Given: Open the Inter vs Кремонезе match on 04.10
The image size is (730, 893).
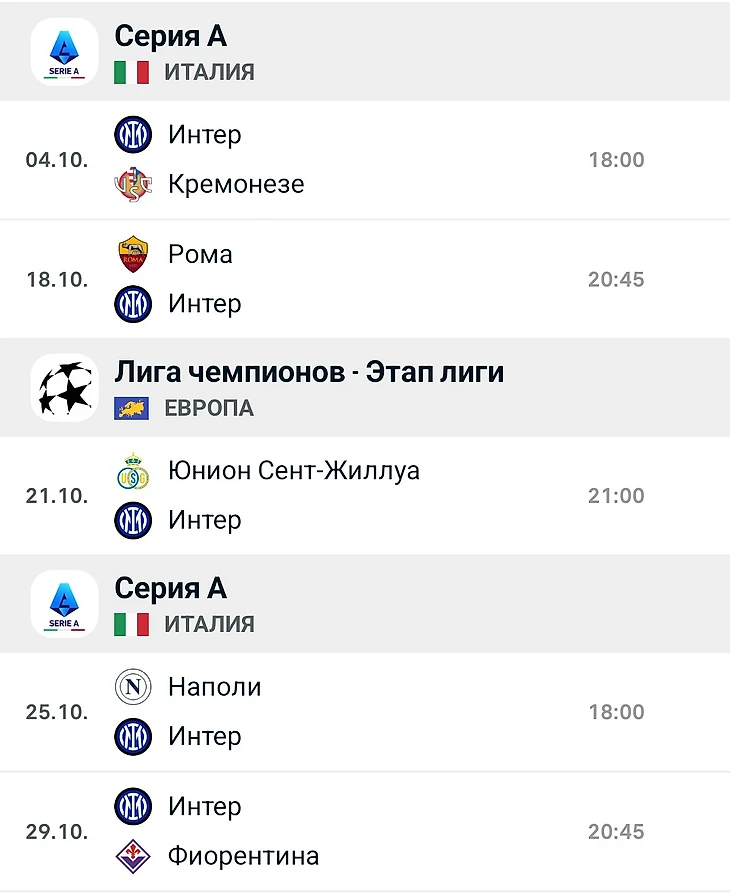Looking at the screenshot, I should click(365, 160).
